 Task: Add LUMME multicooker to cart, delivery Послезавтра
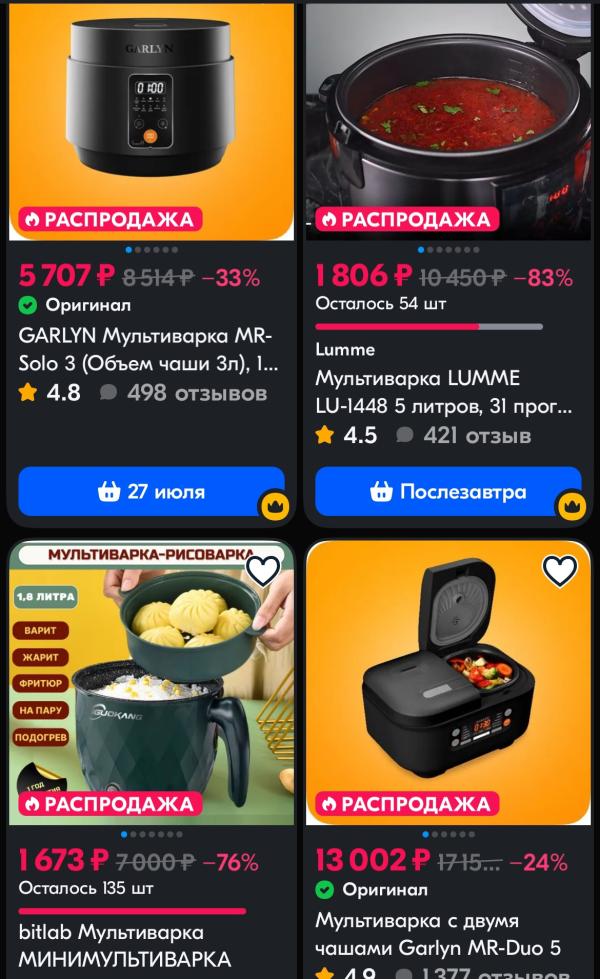[x=448, y=492]
